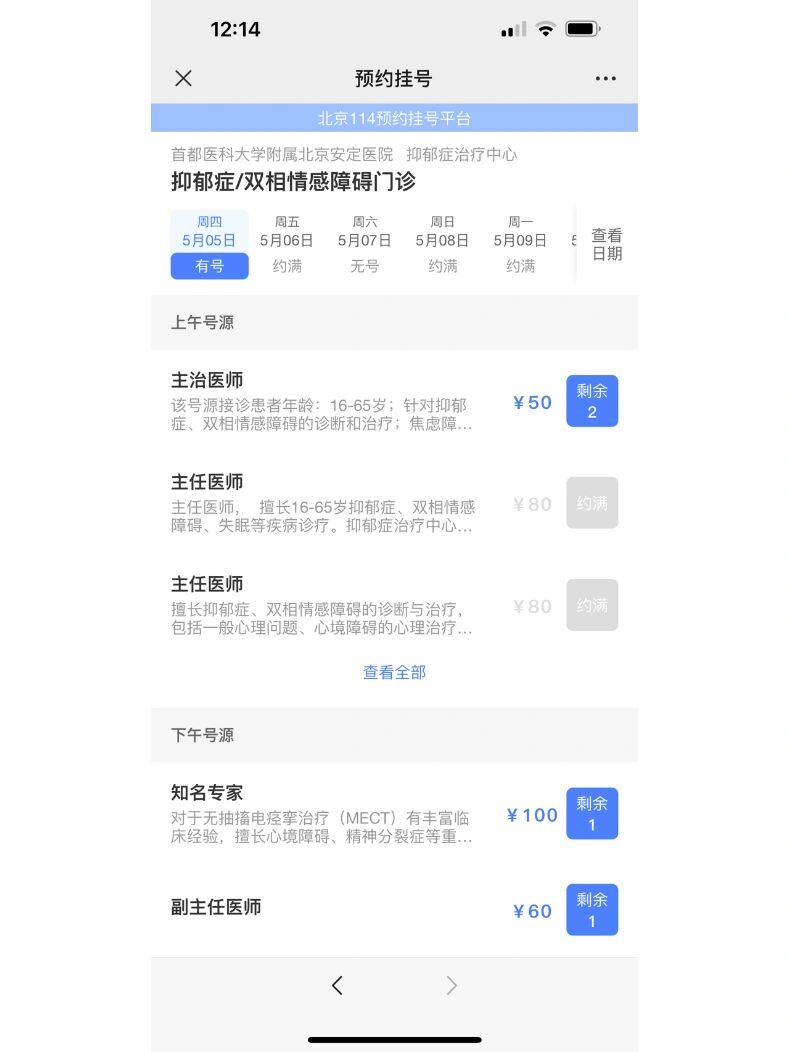Book the 知名专家 slot priced ¥100
The height and width of the screenshot is (1052, 789).
pyautogui.click(x=592, y=813)
